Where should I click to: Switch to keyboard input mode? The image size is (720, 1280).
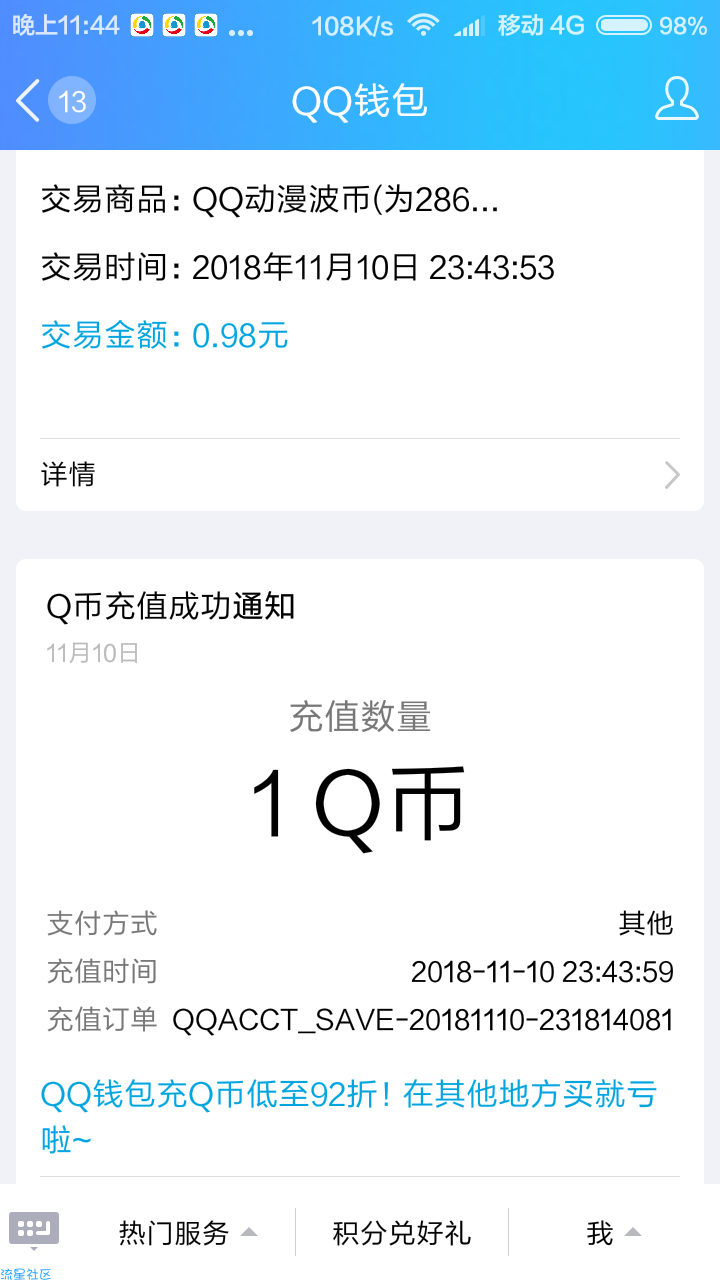click(x=34, y=1231)
